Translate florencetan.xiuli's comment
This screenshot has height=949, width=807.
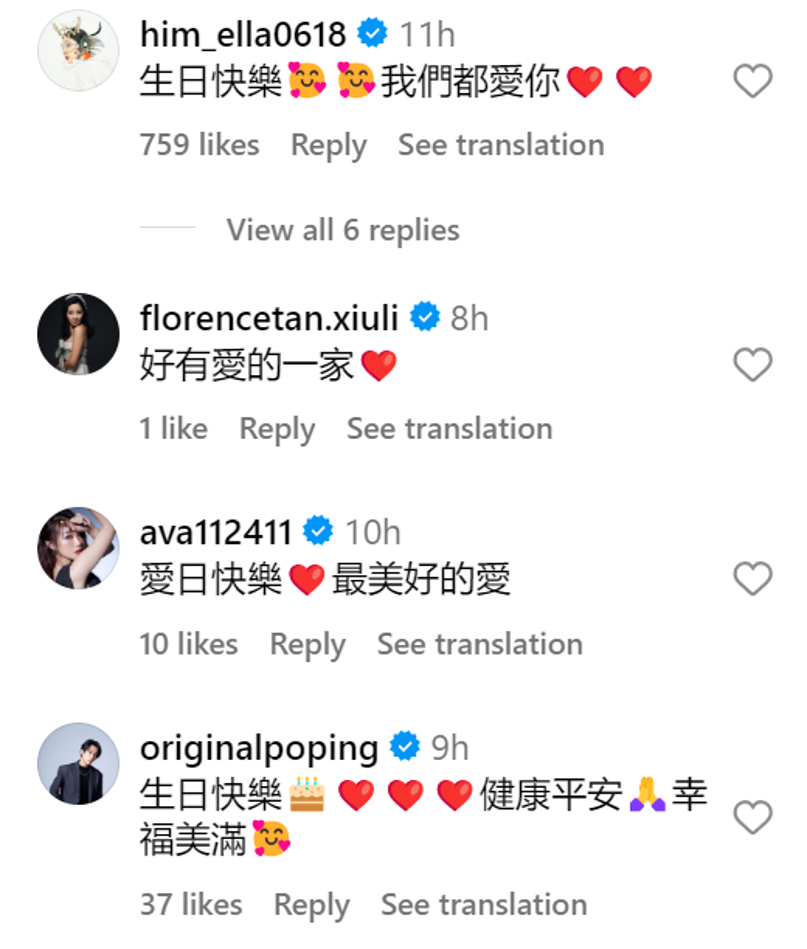449,429
